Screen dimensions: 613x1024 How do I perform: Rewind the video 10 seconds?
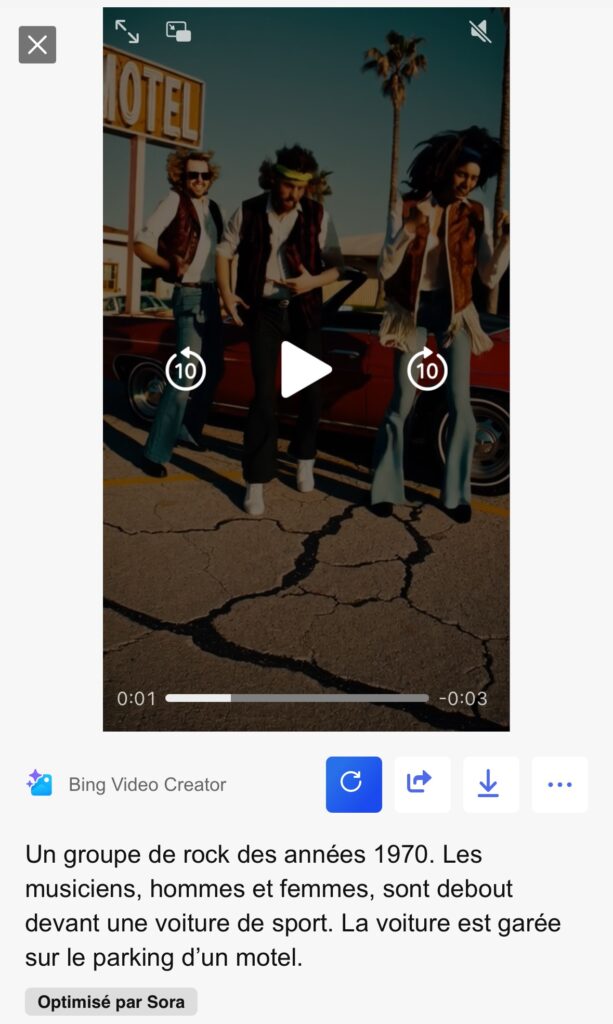185,370
